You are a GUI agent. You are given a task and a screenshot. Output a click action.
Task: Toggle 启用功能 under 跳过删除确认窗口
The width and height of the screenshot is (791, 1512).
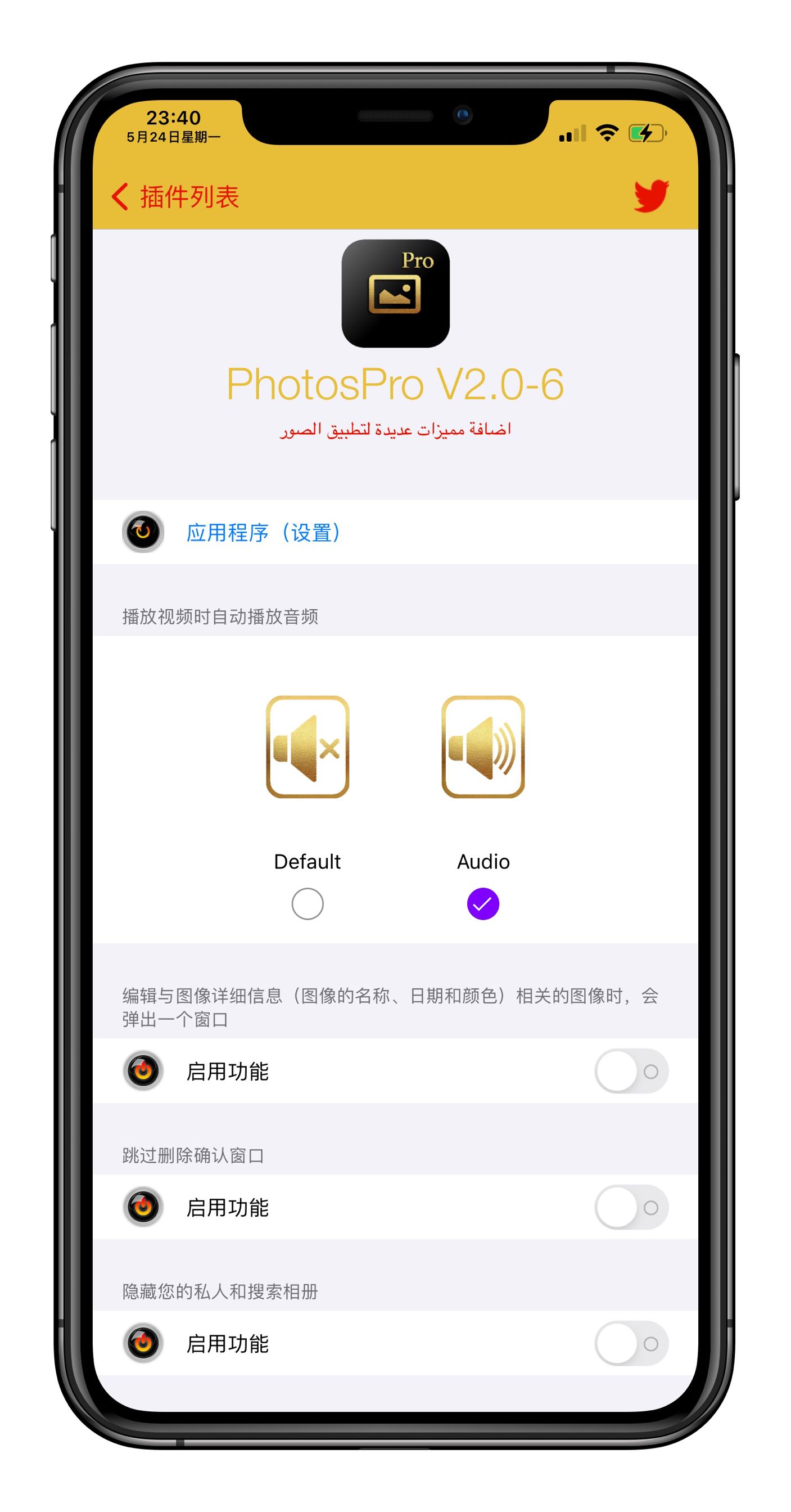pos(631,1207)
